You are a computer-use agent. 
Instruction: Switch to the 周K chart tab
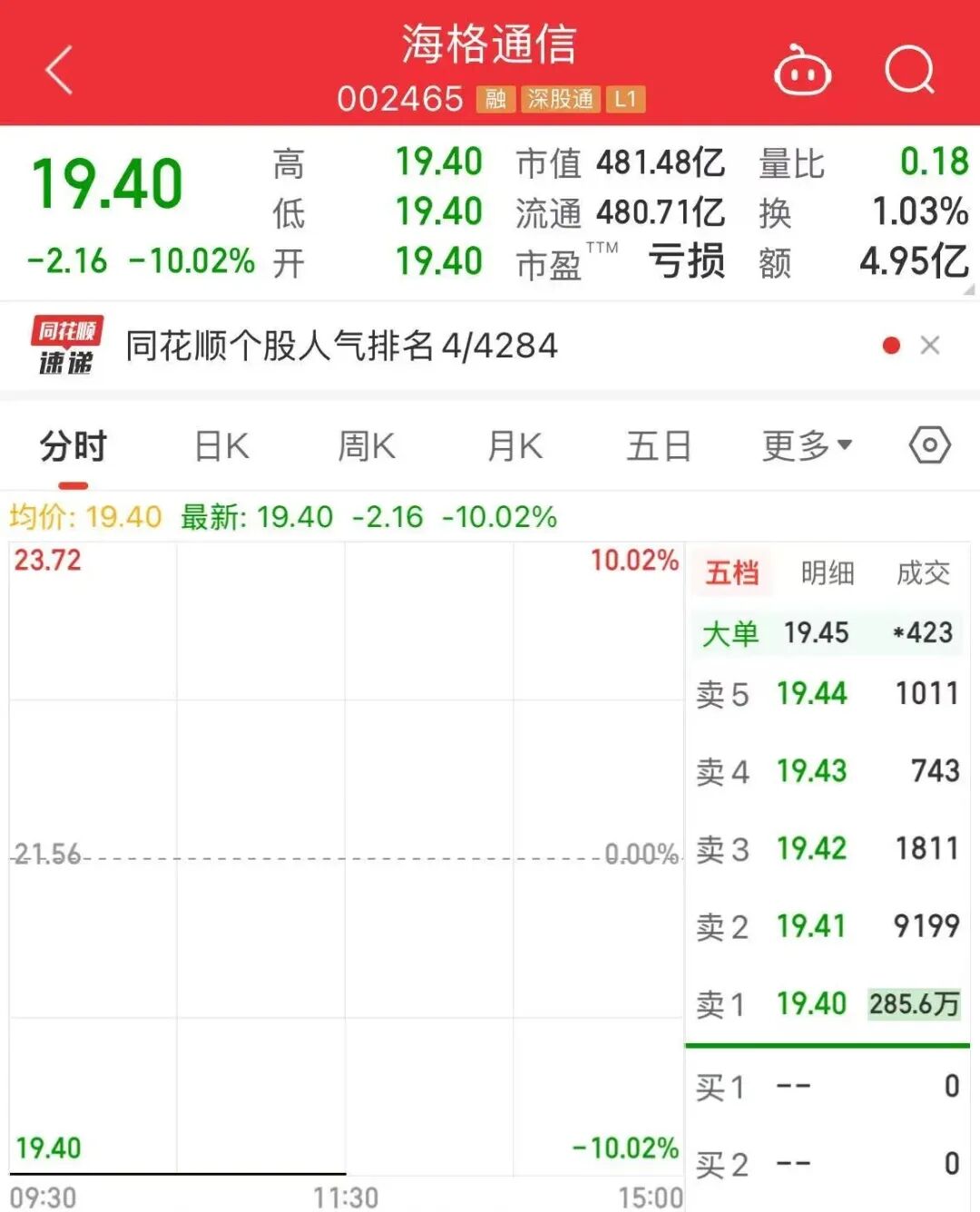click(367, 446)
